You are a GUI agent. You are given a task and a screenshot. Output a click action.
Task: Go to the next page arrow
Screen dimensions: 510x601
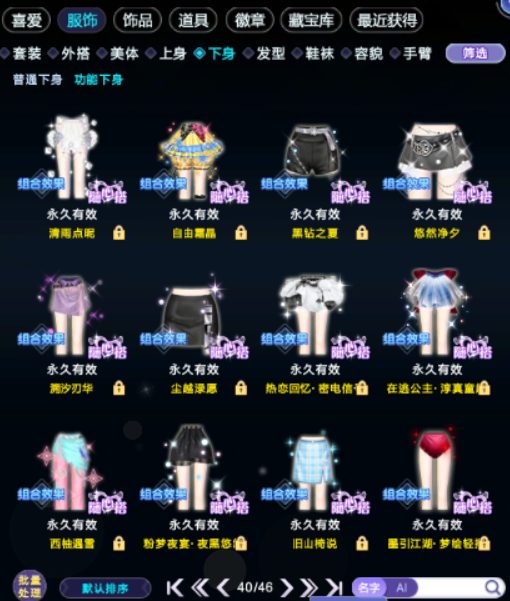coord(286,588)
